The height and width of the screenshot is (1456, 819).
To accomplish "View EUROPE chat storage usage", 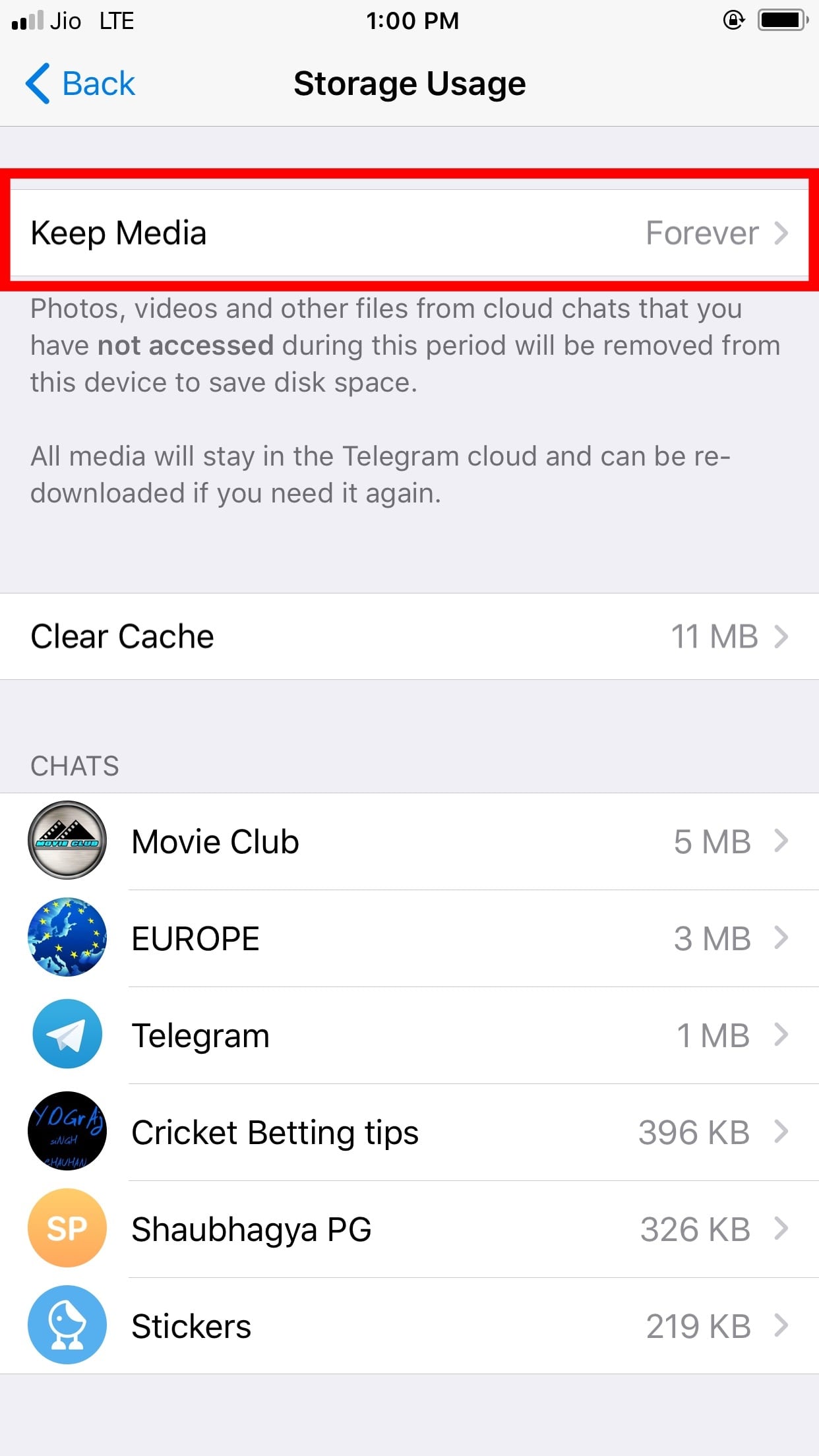I will (x=409, y=938).
